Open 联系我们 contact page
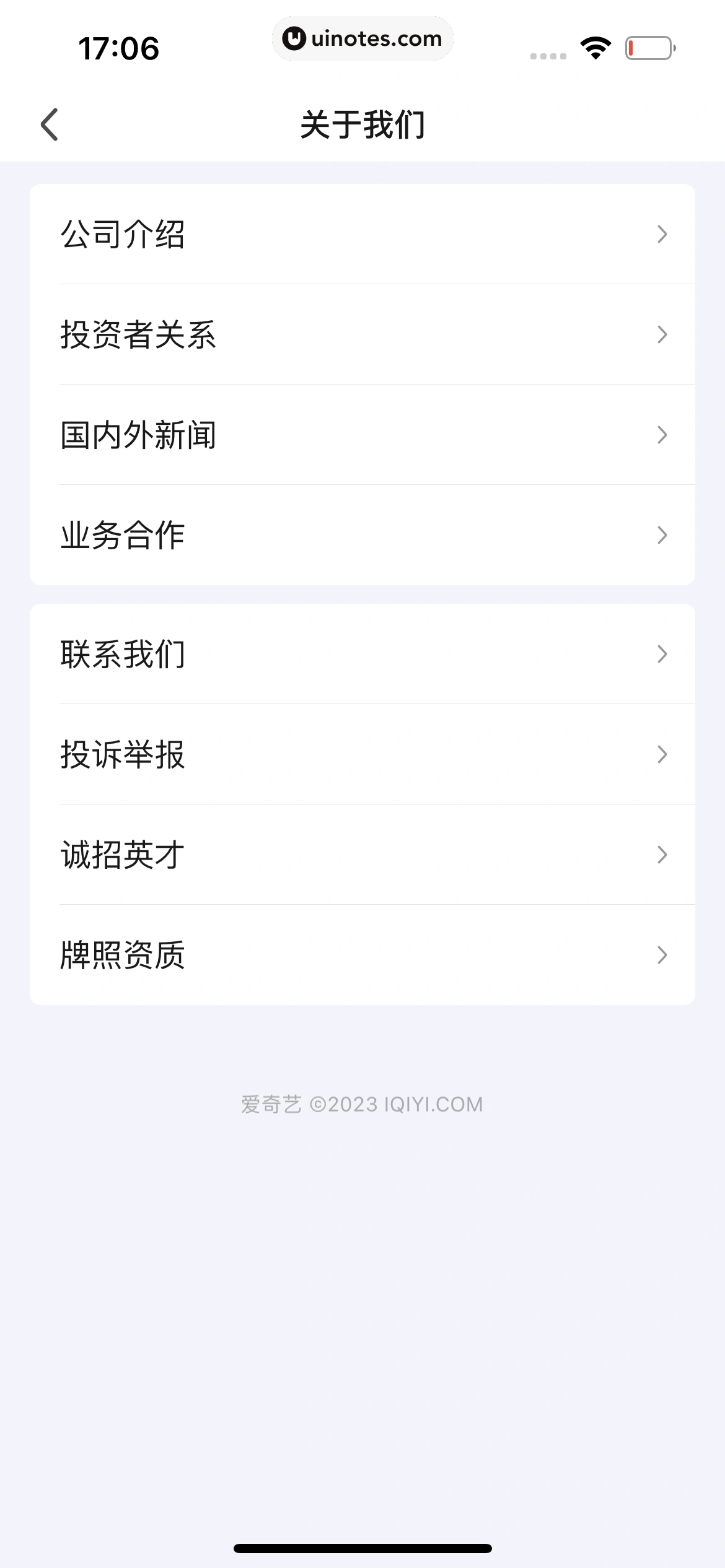725x1568 pixels. (362, 655)
